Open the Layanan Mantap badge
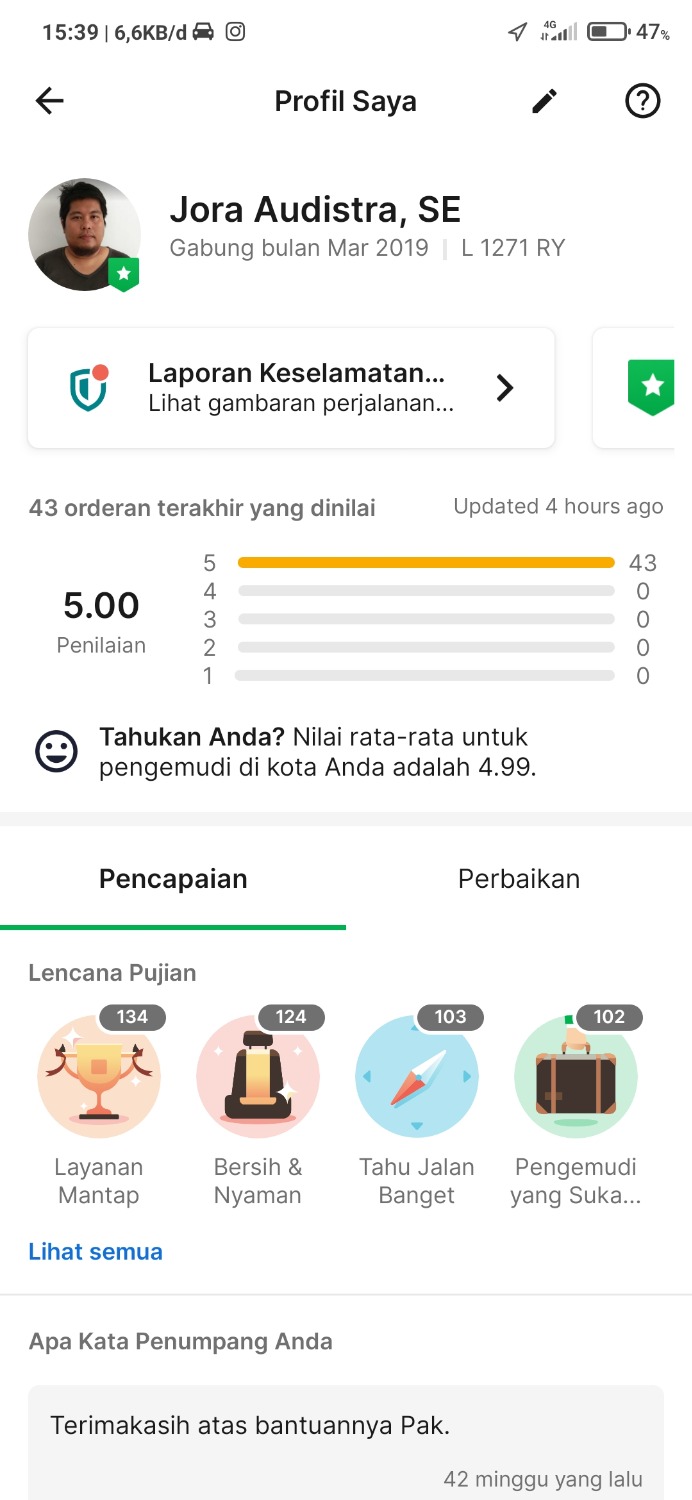The height and width of the screenshot is (1500, 692). [x=99, y=1077]
